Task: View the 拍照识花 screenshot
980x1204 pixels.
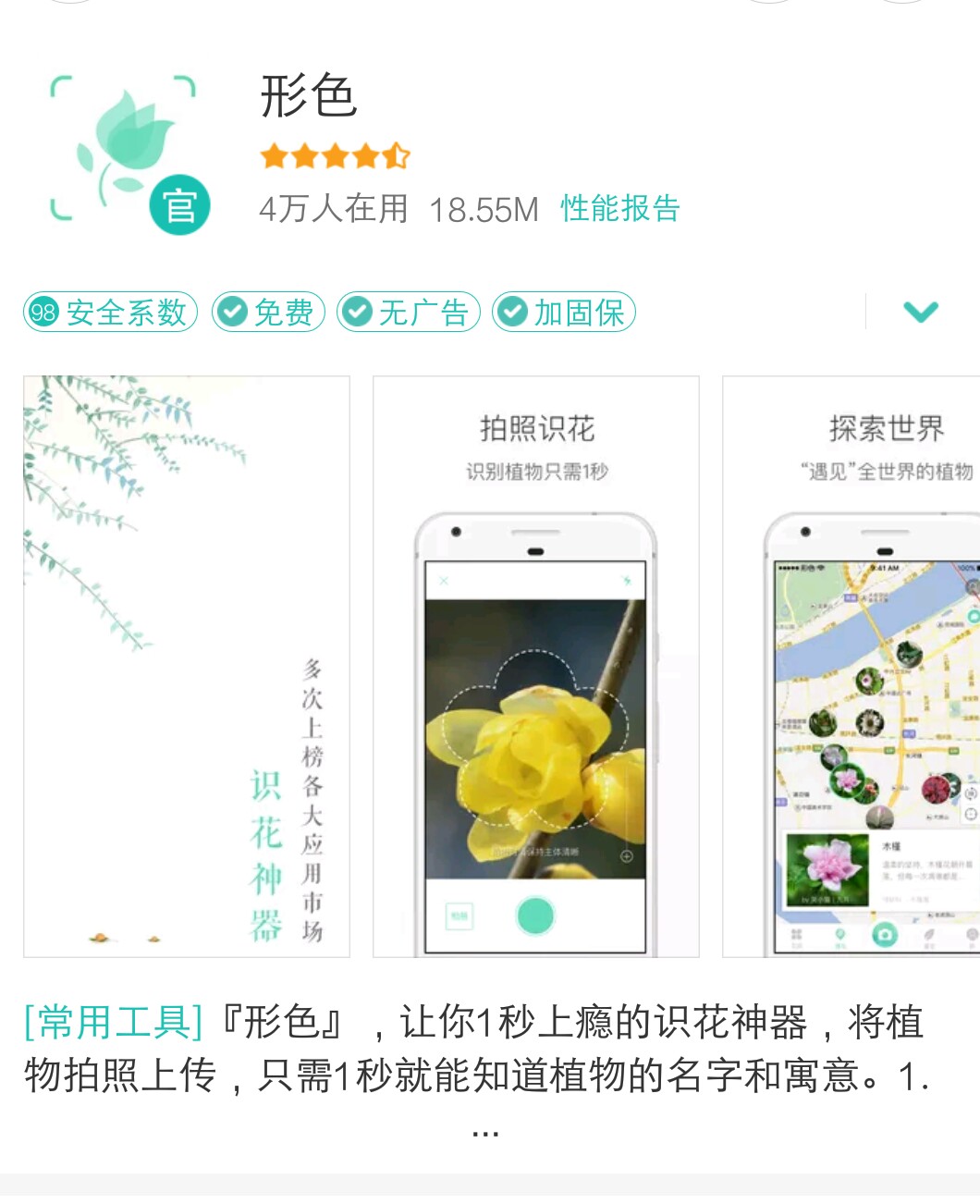Action: tap(535, 666)
